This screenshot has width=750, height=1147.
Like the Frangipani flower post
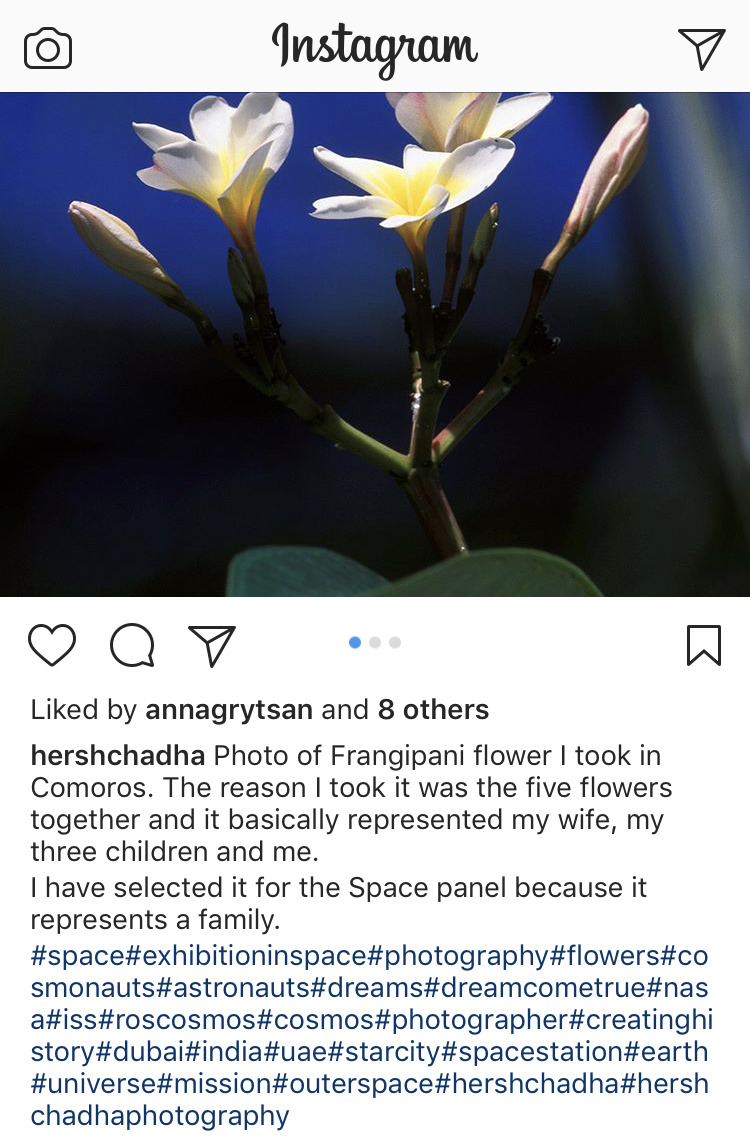coord(52,646)
